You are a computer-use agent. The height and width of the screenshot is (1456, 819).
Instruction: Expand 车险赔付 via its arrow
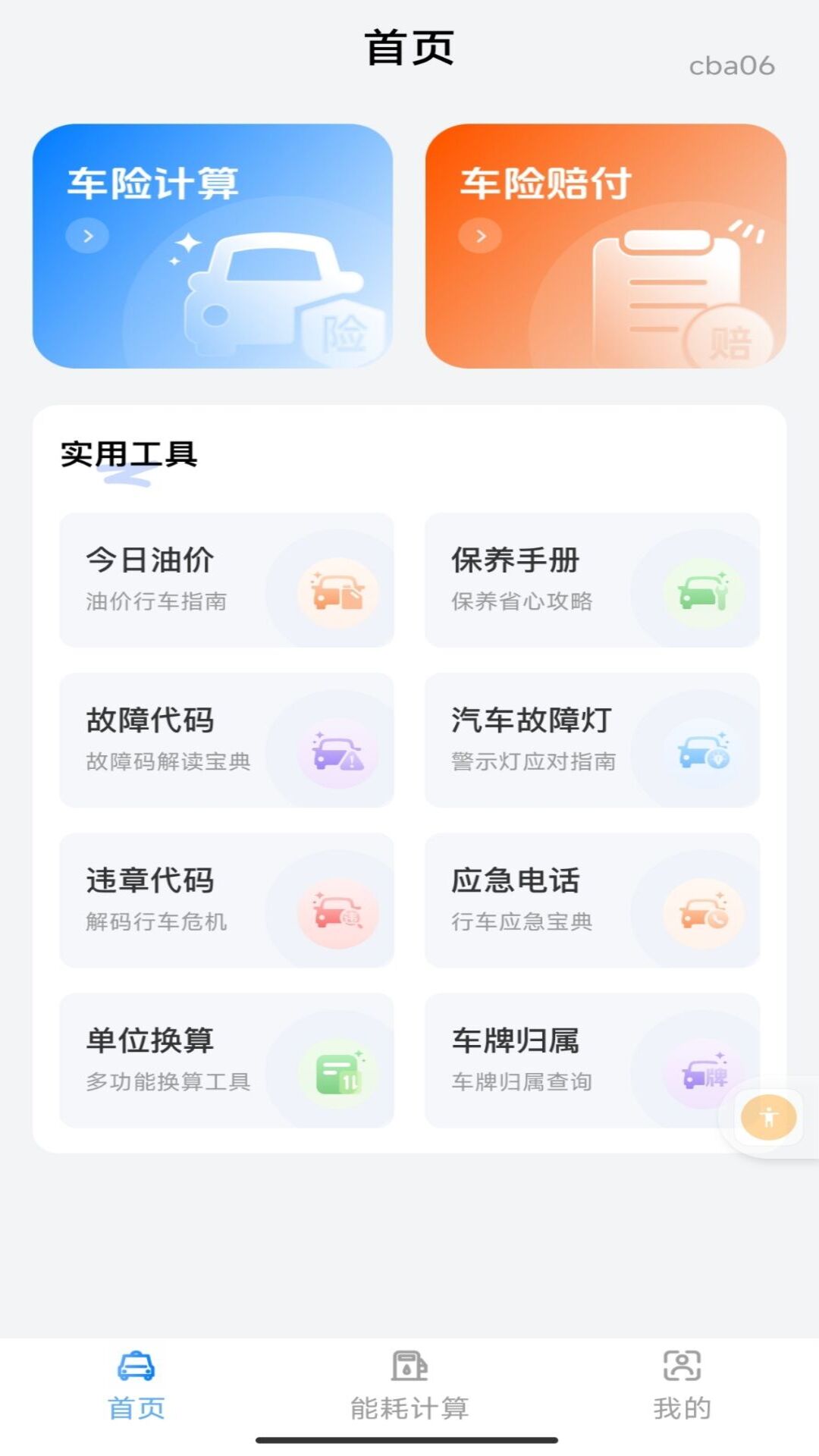pos(480,236)
